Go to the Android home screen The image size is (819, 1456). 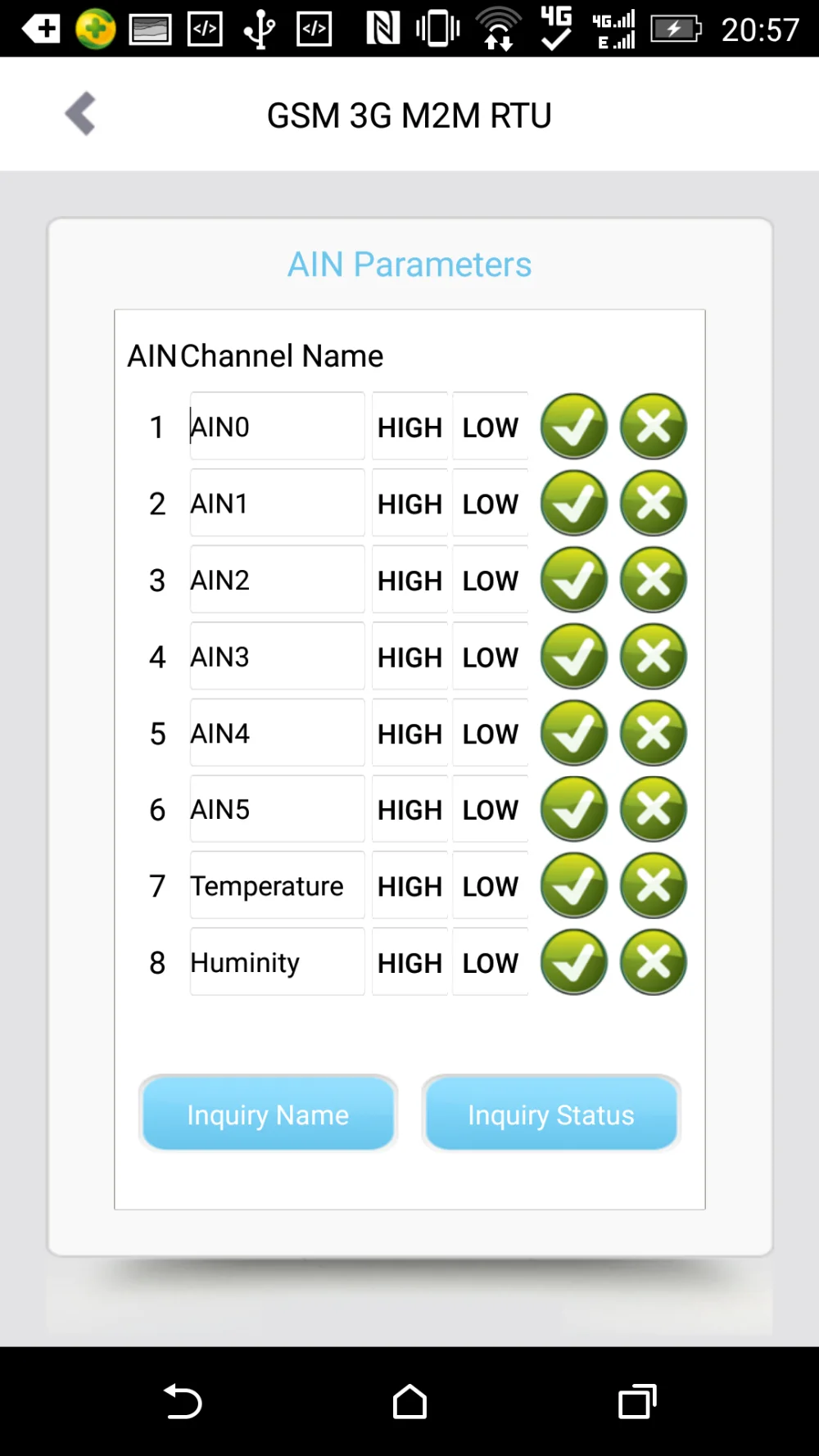409,1402
